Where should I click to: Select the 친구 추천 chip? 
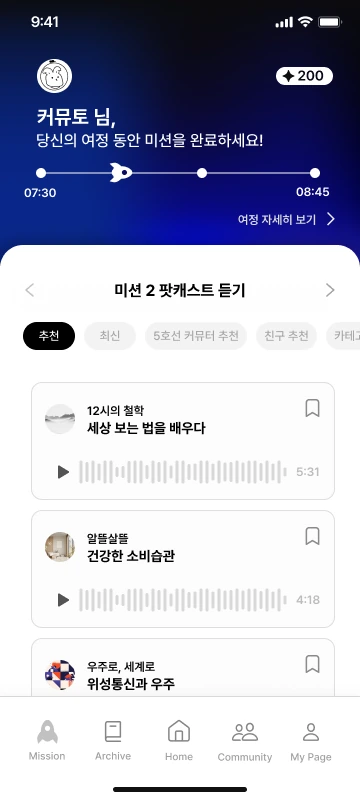click(287, 336)
